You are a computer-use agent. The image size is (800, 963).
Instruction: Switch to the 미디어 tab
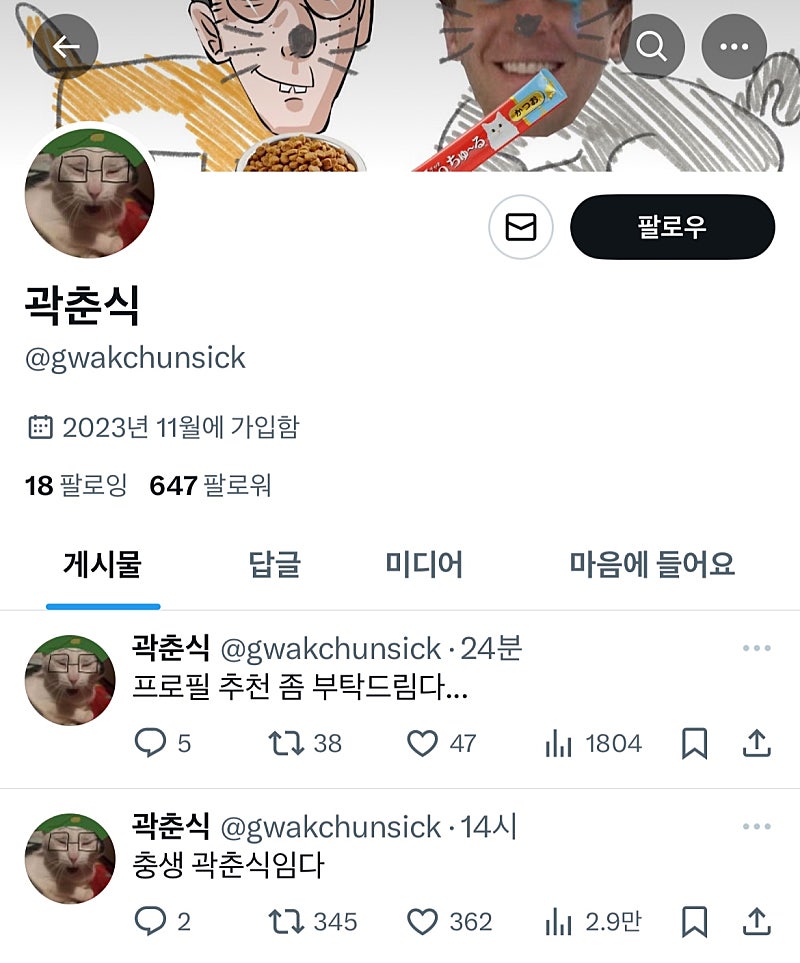tap(424, 565)
